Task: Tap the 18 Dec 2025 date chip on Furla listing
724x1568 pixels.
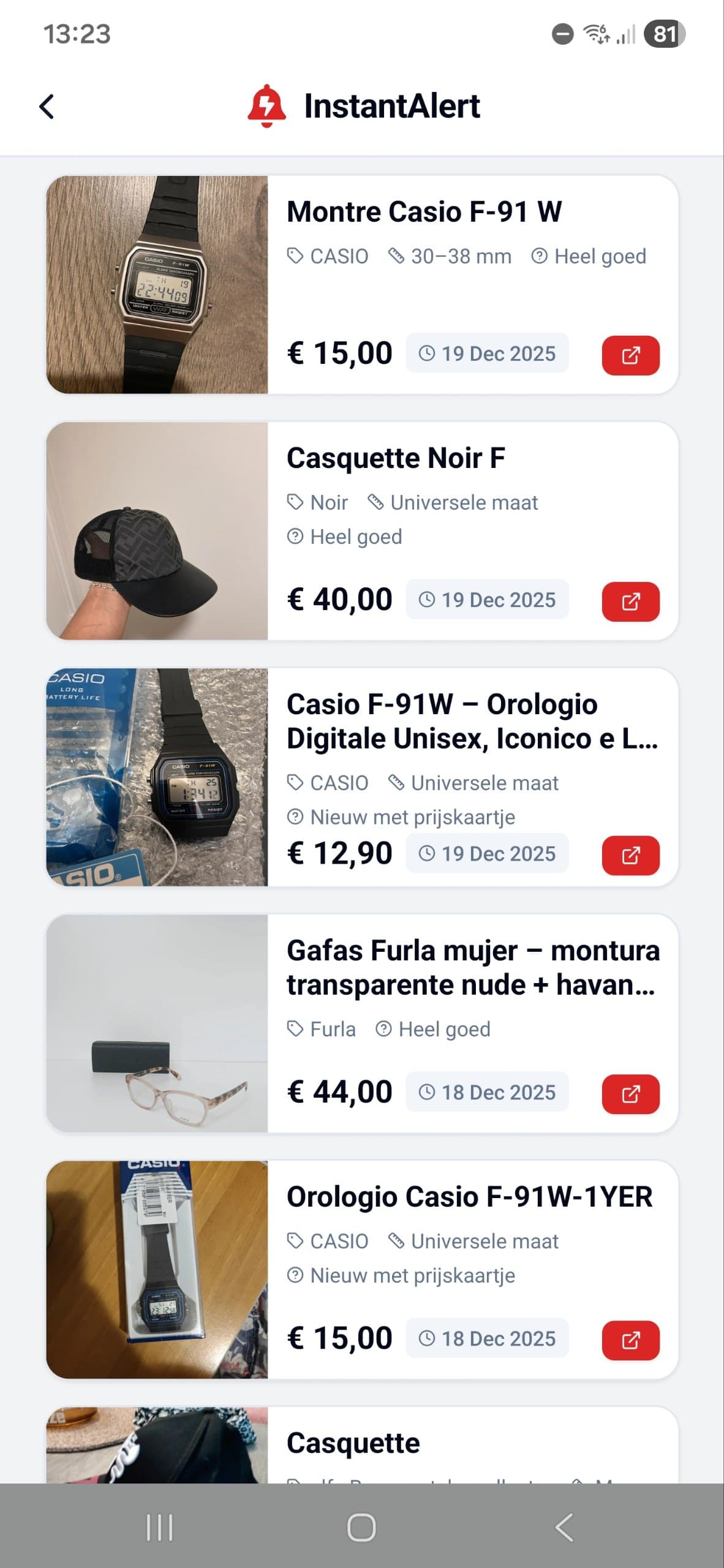Action: pyautogui.click(x=487, y=1091)
